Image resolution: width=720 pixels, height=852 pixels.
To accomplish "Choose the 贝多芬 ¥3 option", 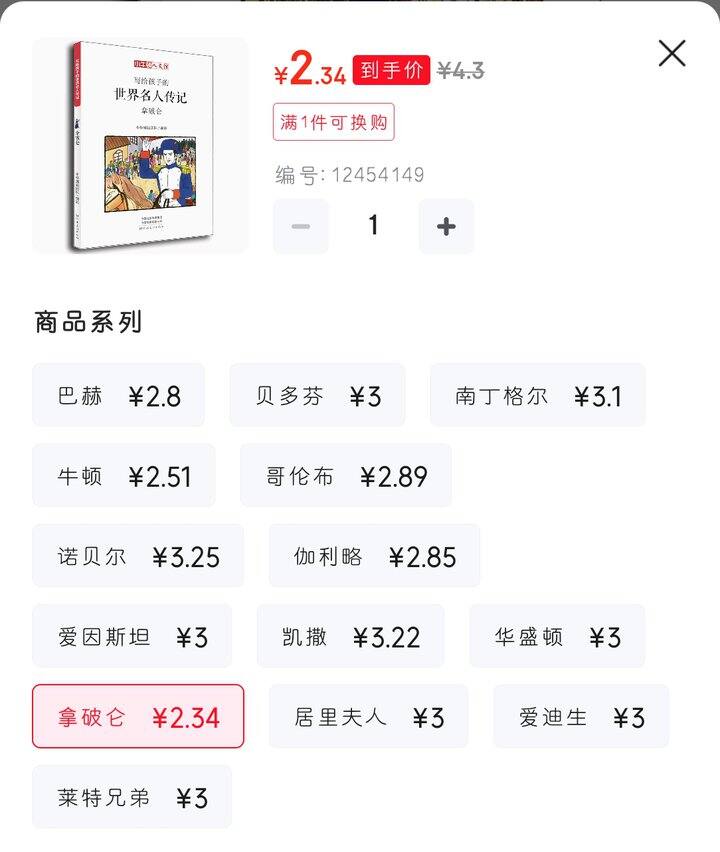I will (x=317, y=396).
